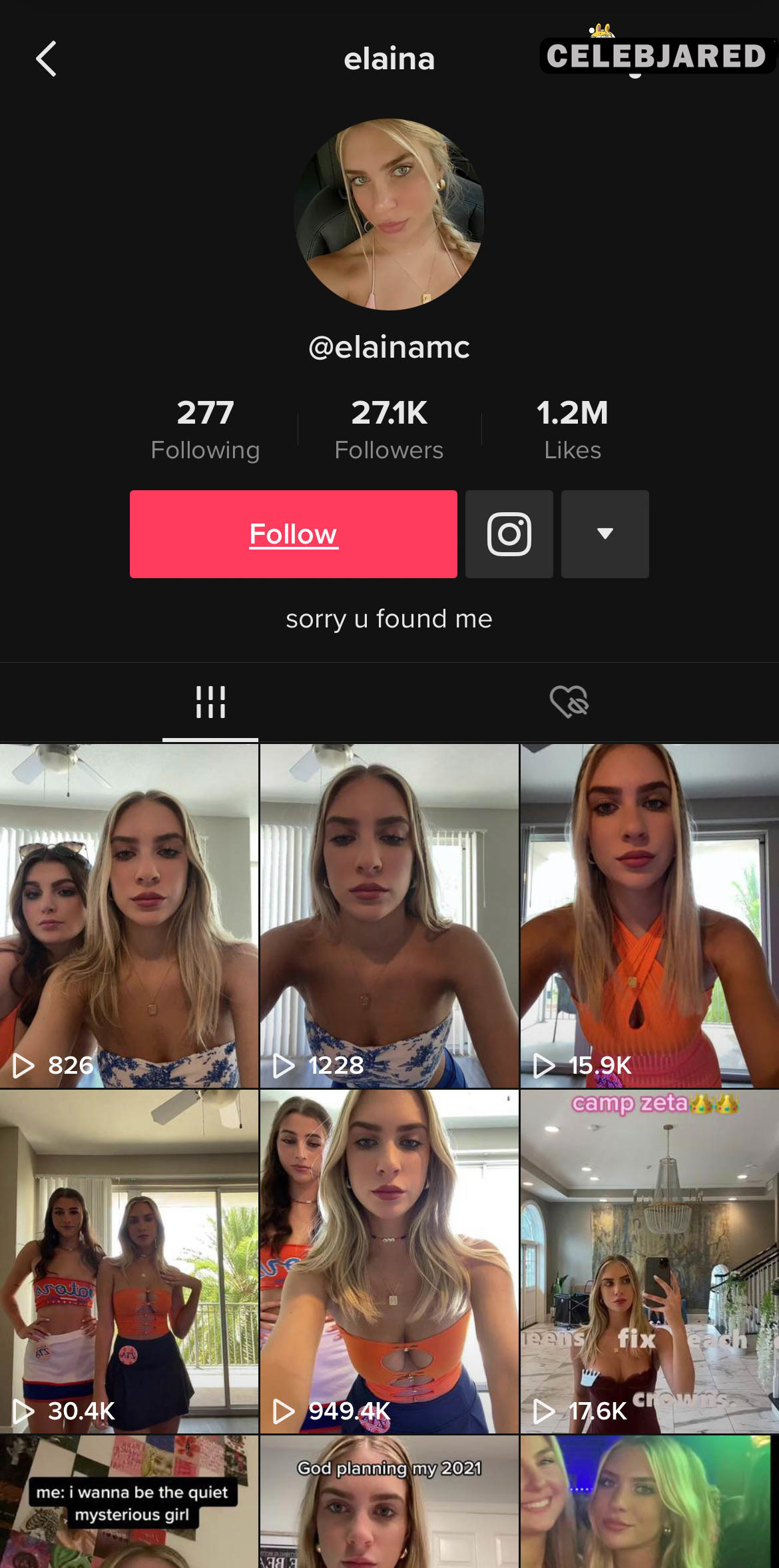Watch the video with 30.4K views

(129, 1262)
